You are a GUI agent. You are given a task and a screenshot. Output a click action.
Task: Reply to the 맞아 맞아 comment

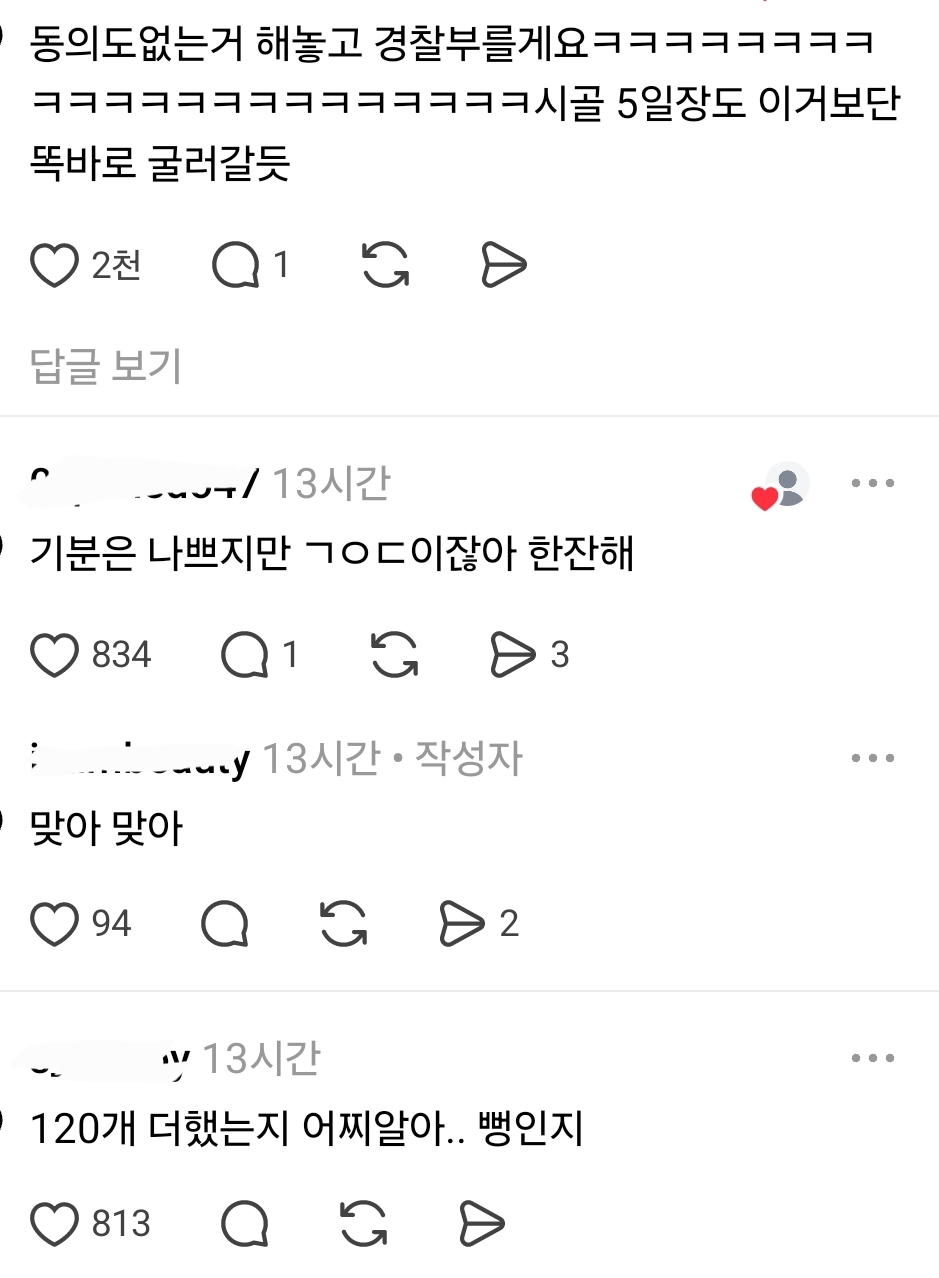(x=225, y=924)
